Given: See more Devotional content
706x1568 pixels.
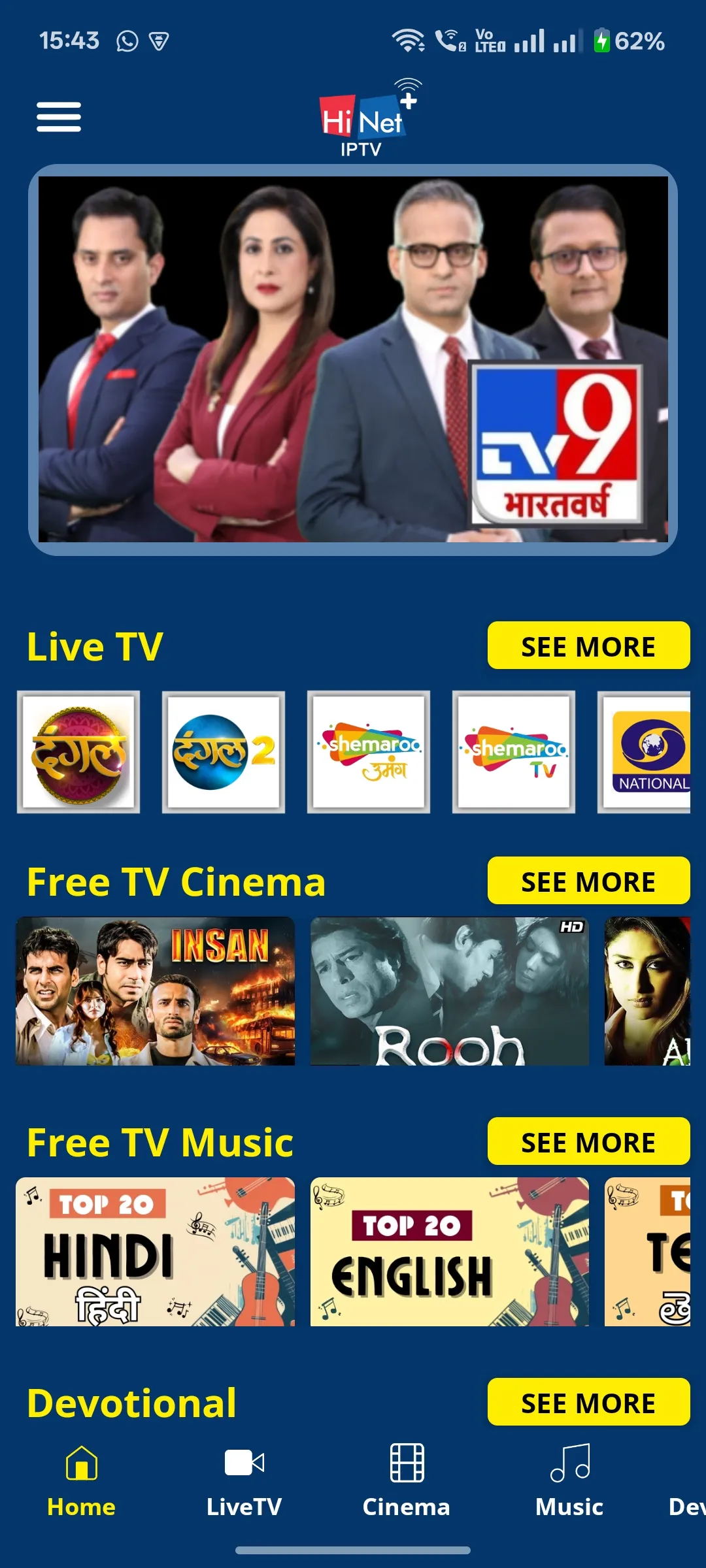Looking at the screenshot, I should coord(588,1402).
